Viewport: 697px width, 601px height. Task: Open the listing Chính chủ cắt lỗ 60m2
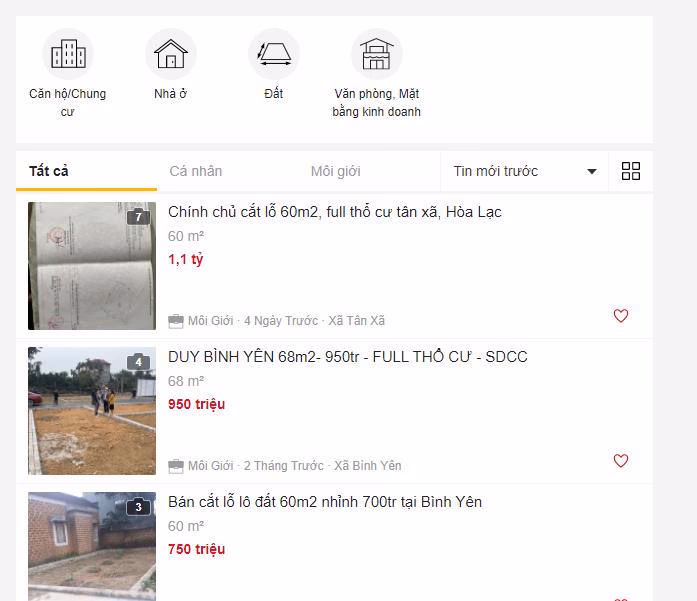[335, 212]
